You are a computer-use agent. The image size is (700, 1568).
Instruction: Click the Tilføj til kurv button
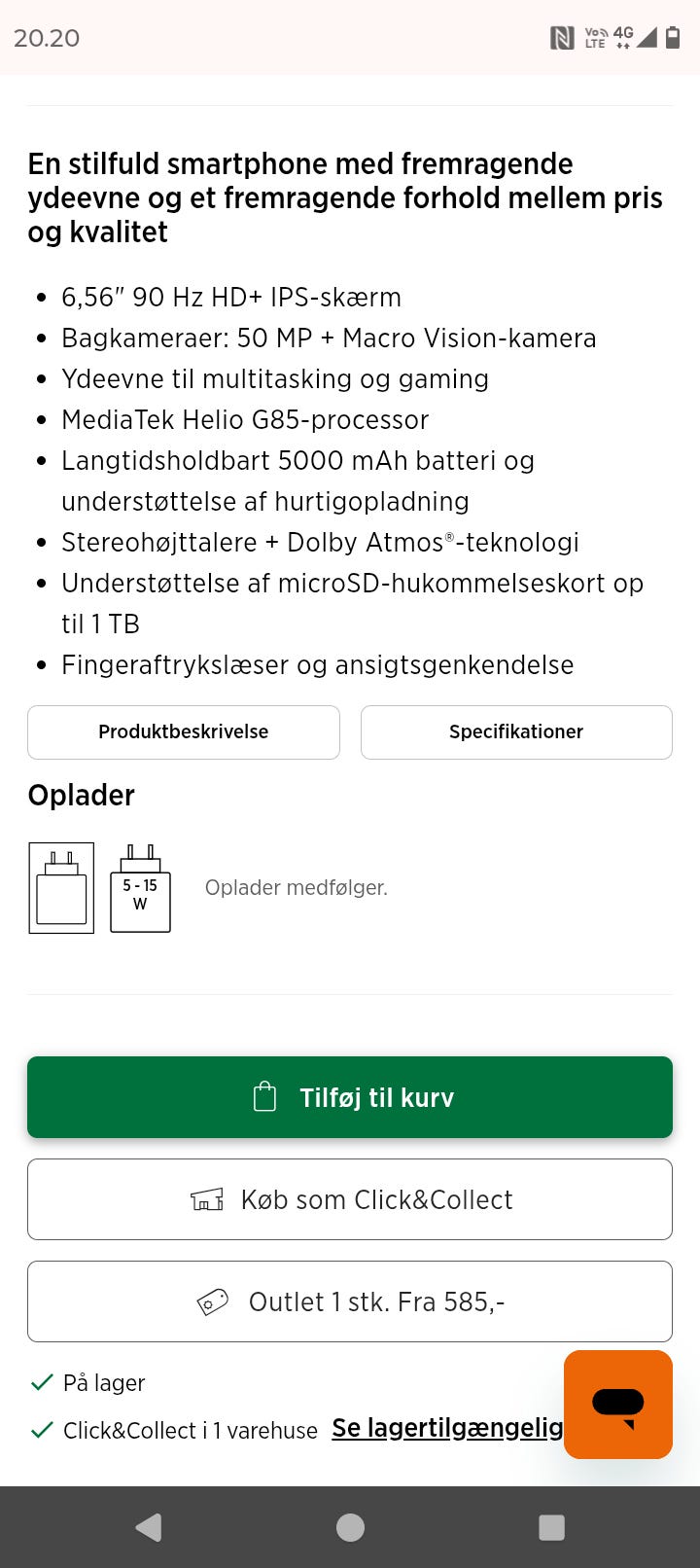(350, 1096)
